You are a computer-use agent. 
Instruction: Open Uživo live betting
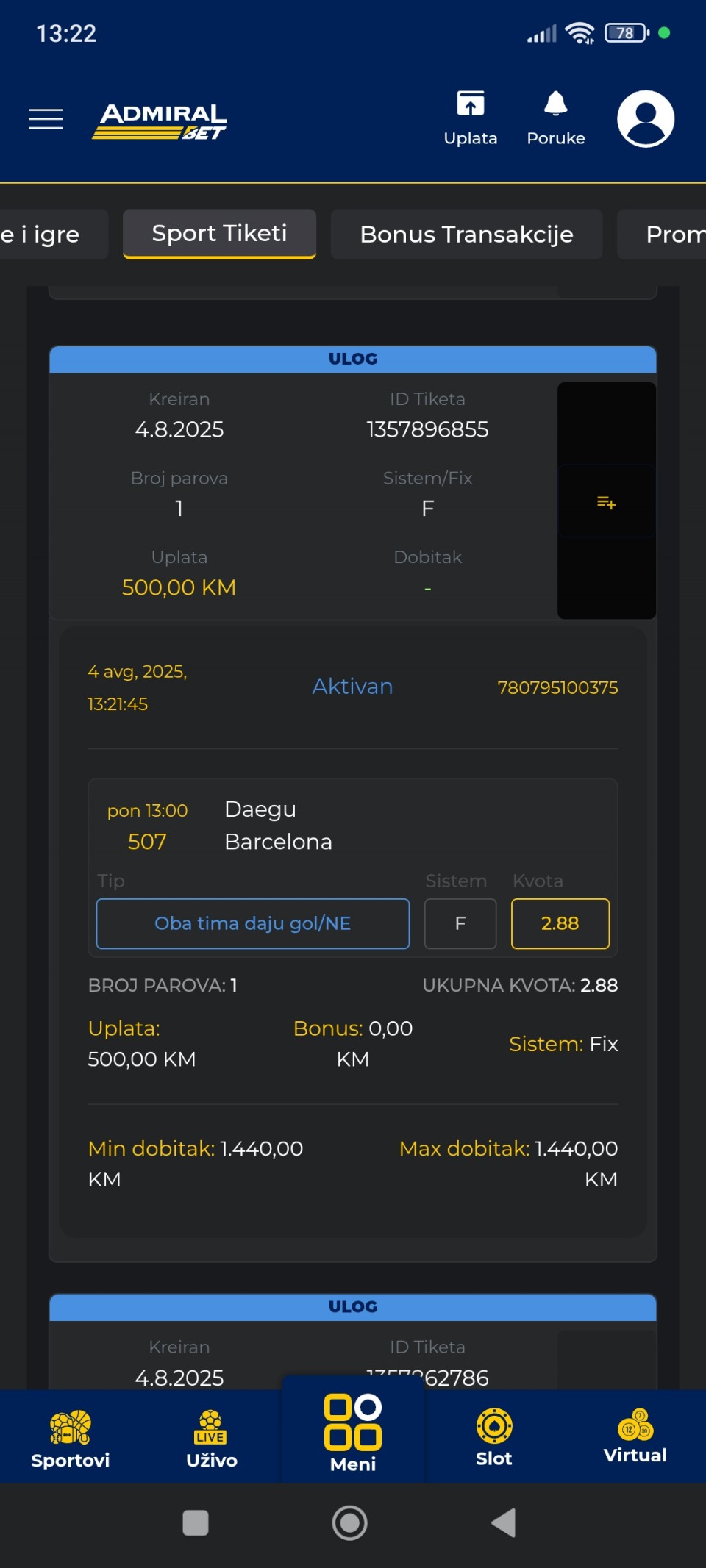coord(212,1439)
